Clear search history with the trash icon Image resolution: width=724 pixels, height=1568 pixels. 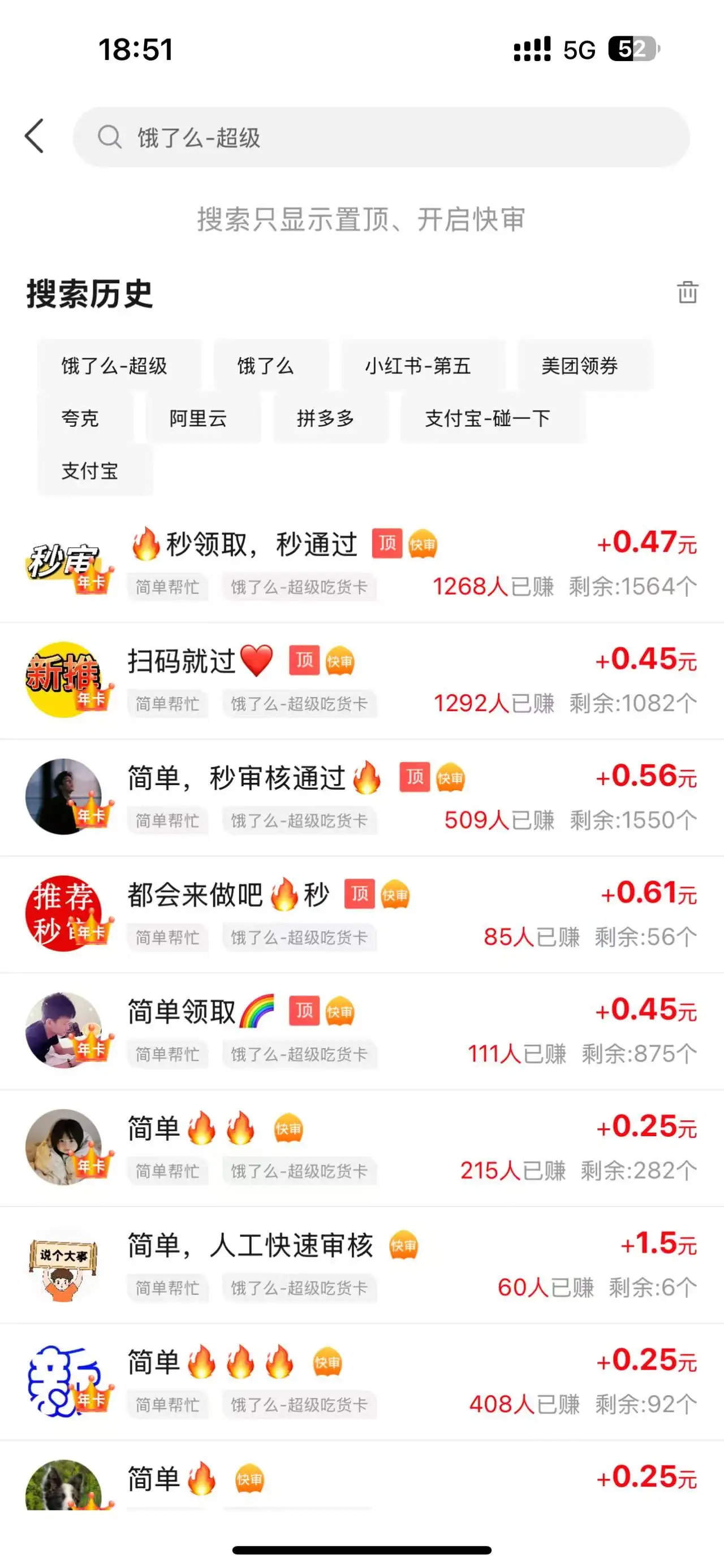click(x=687, y=292)
